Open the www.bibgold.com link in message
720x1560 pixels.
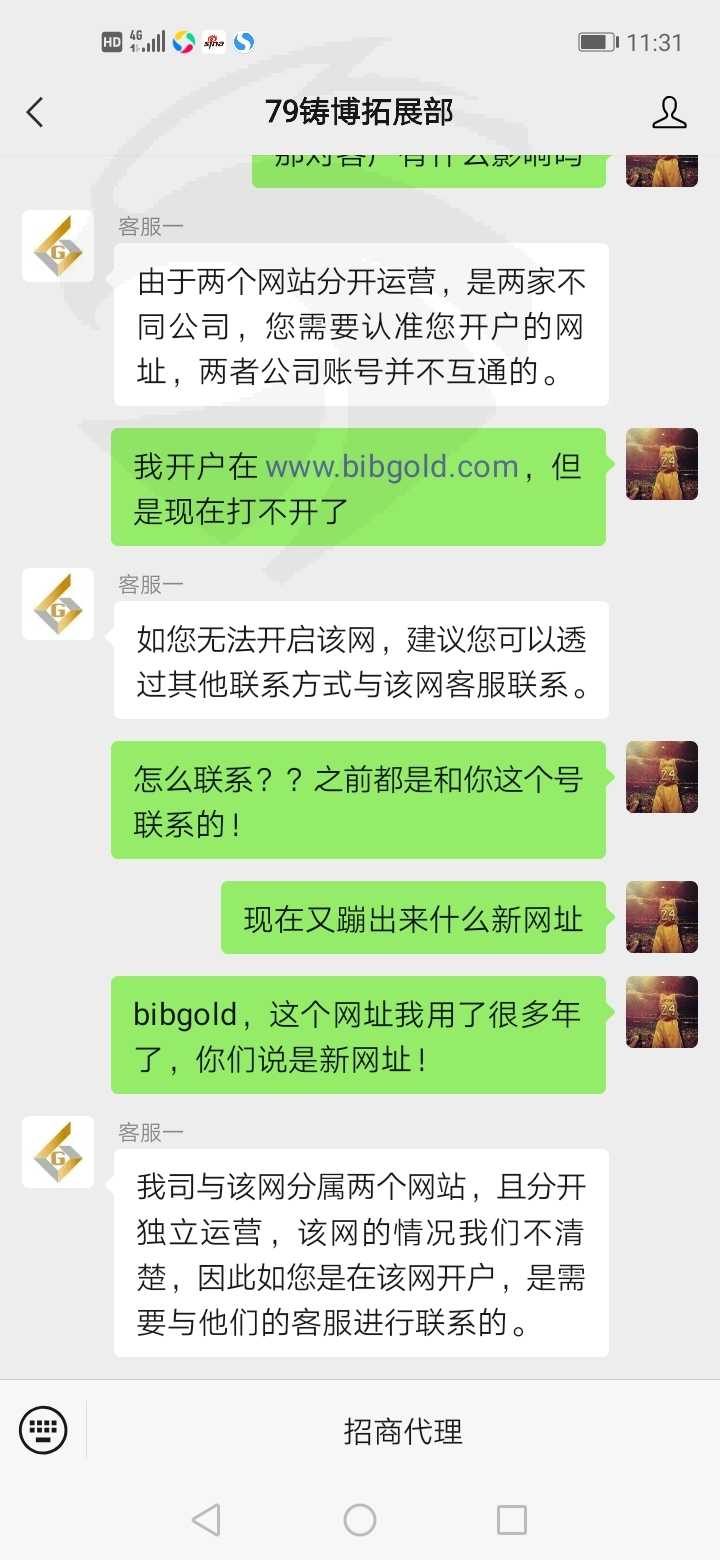pos(392,467)
